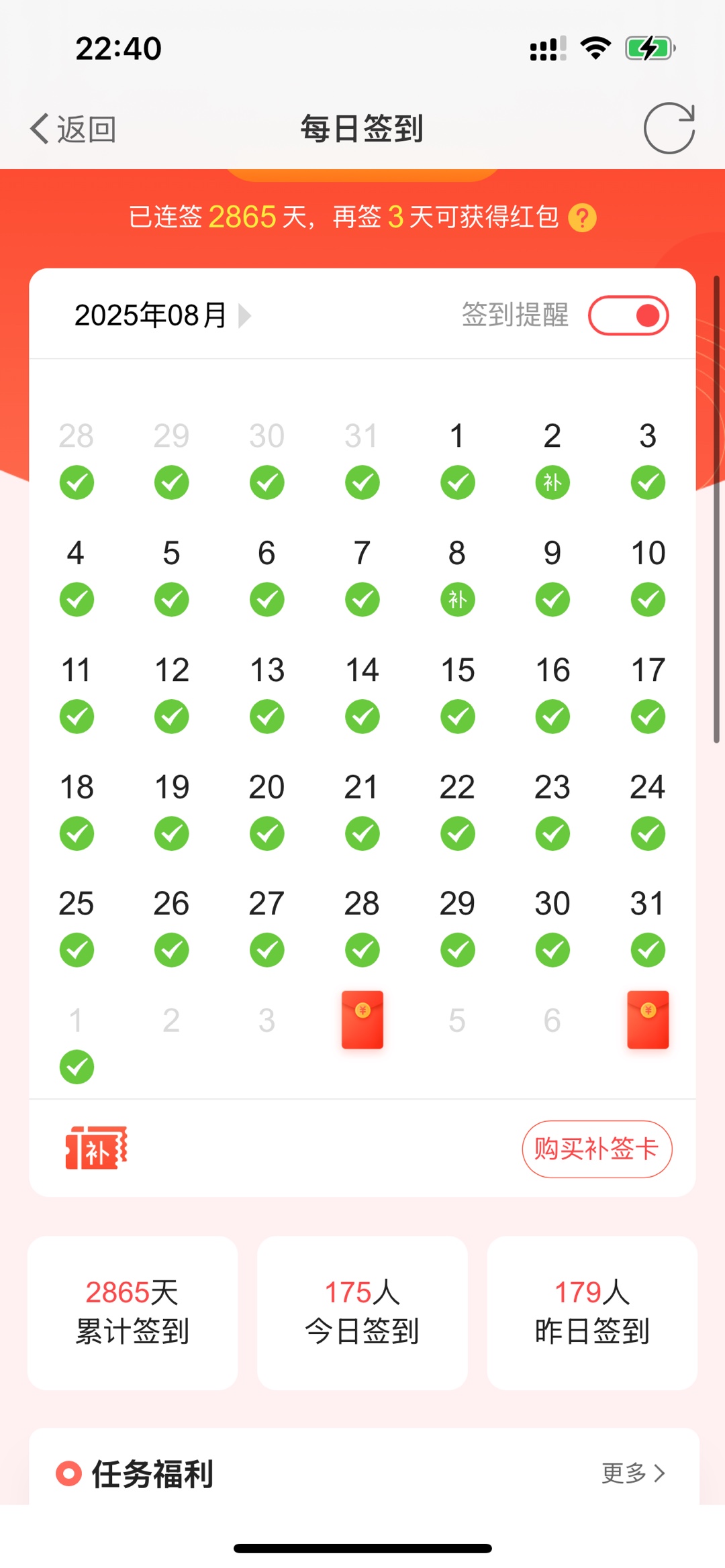Open the 2025年08月 month picker
This screenshot has width=725, height=1568.
pos(162,315)
